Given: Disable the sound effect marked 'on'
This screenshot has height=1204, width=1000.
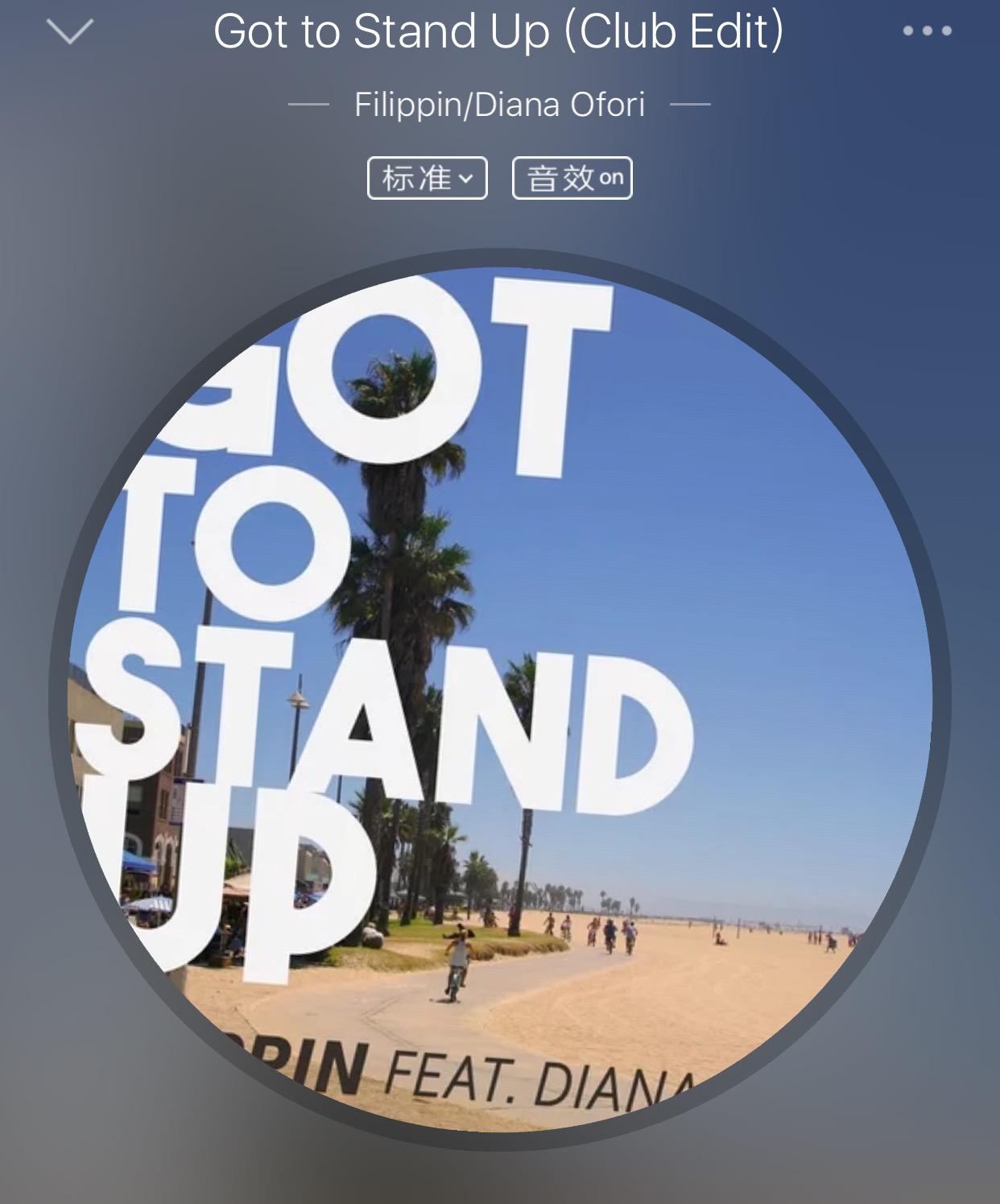Looking at the screenshot, I should click(573, 179).
